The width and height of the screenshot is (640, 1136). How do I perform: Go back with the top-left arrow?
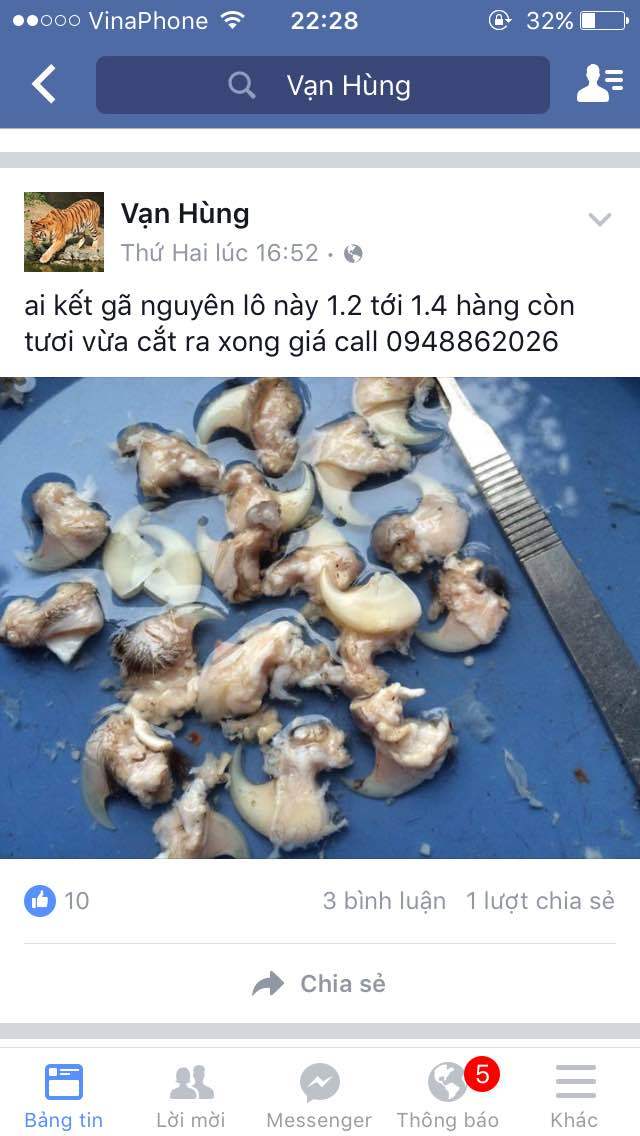point(44,85)
